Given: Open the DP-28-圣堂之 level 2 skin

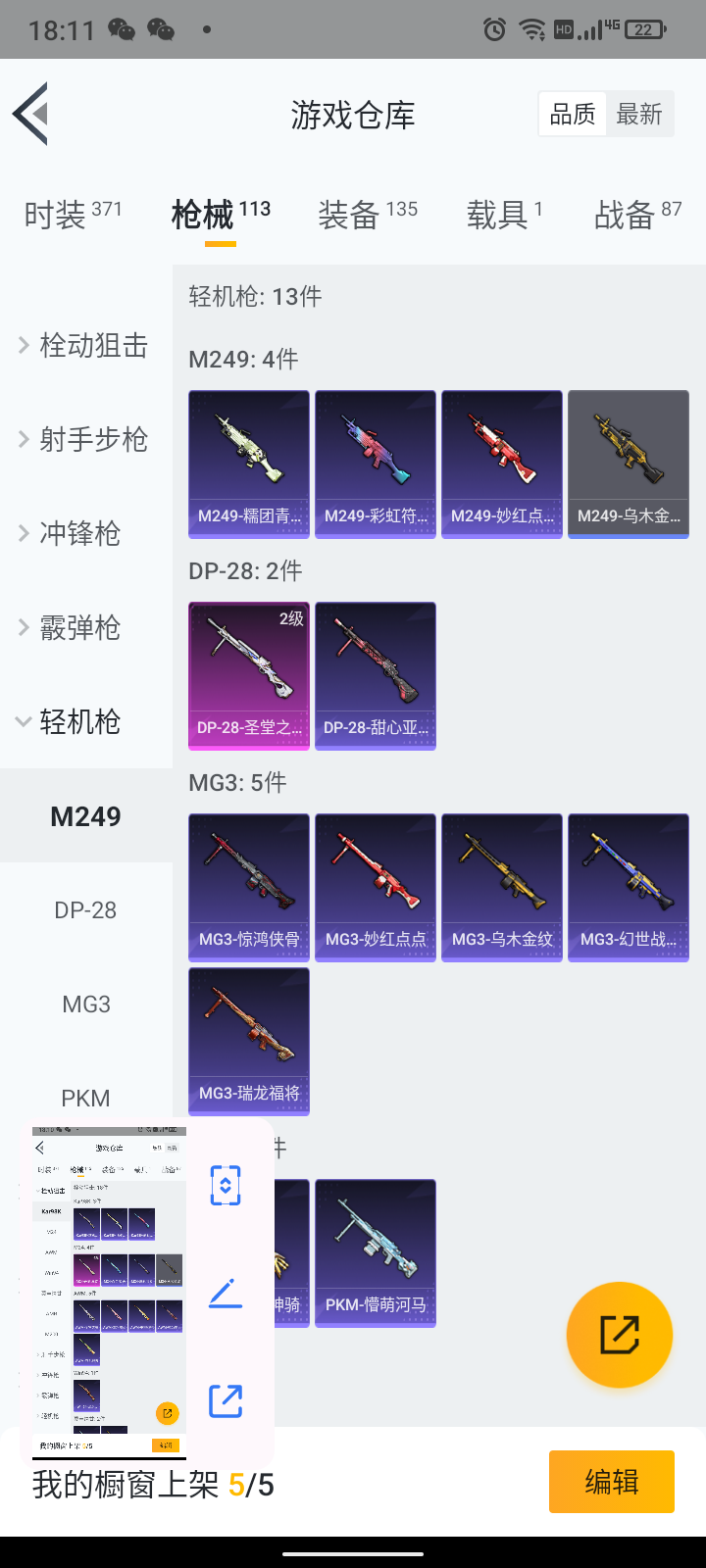Looking at the screenshot, I should coord(249,676).
